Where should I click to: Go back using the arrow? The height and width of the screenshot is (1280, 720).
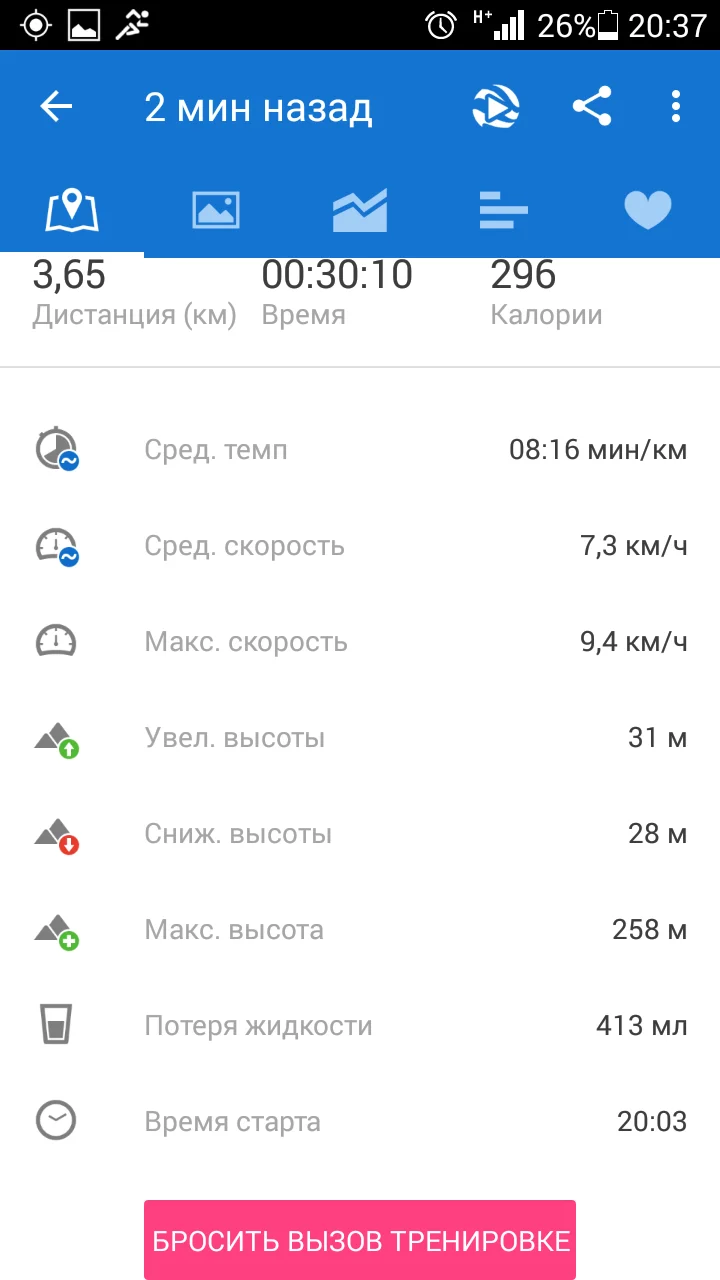coord(57,107)
